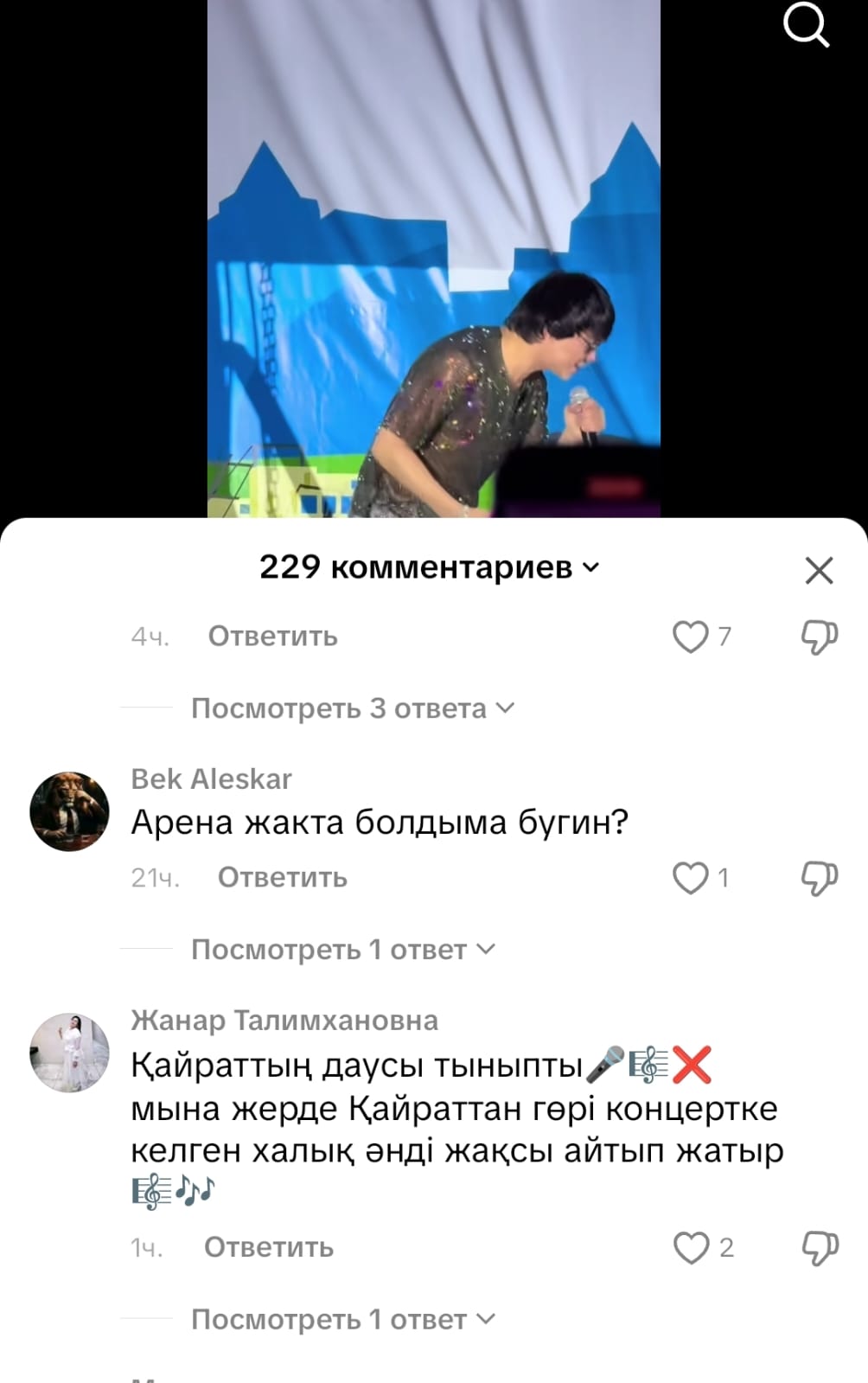
Task: Reply to Bek Aleskar's comment
Action: pos(282,878)
